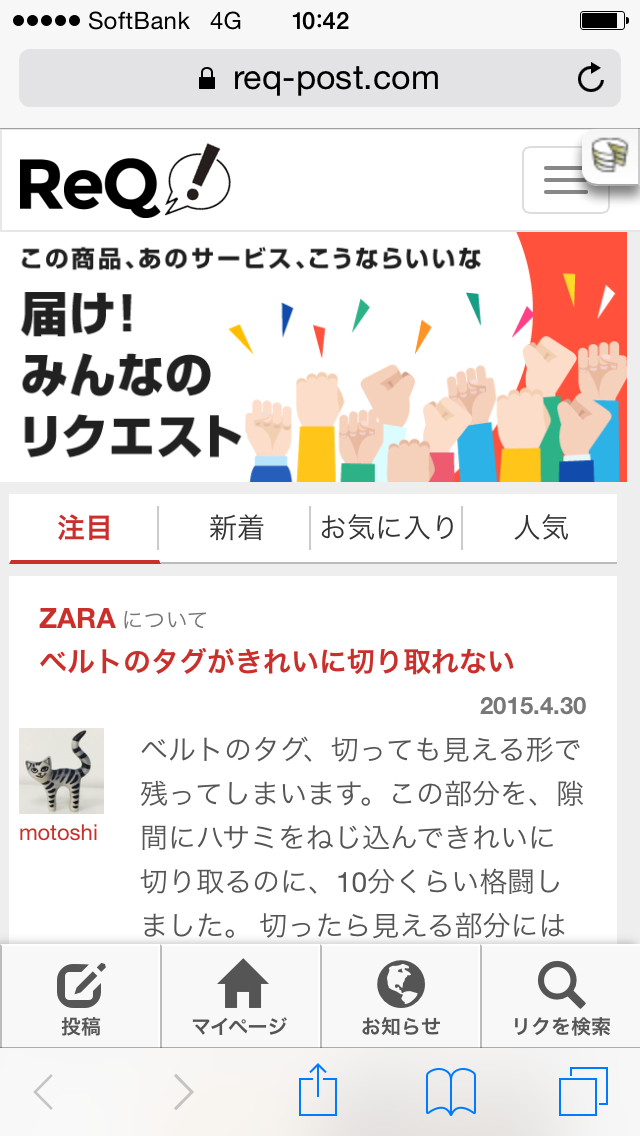Tap 投稿 to write a request
Screen dimensions: 640x1136
80,997
